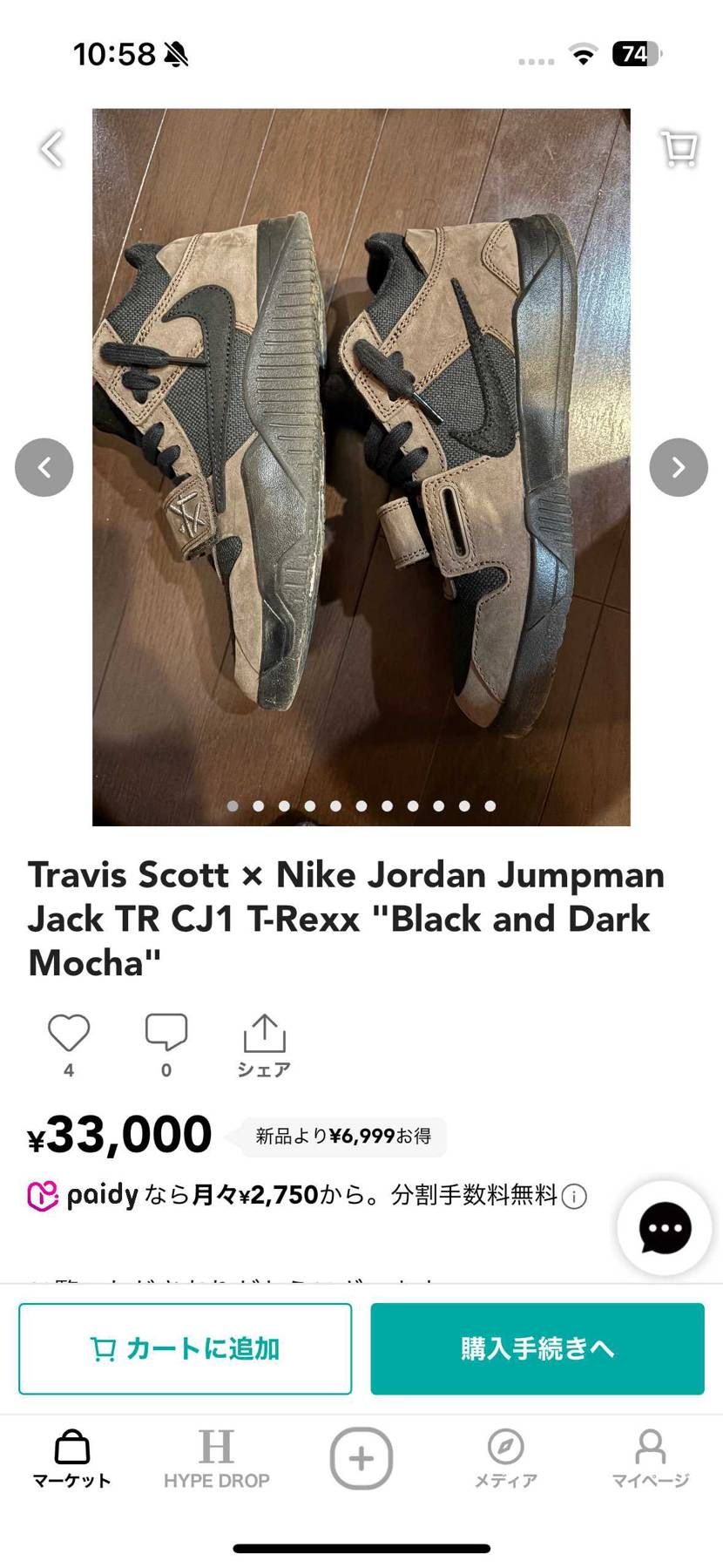Open the floating chat support button
Screen dimensions: 723x1568
coord(665,1228)
